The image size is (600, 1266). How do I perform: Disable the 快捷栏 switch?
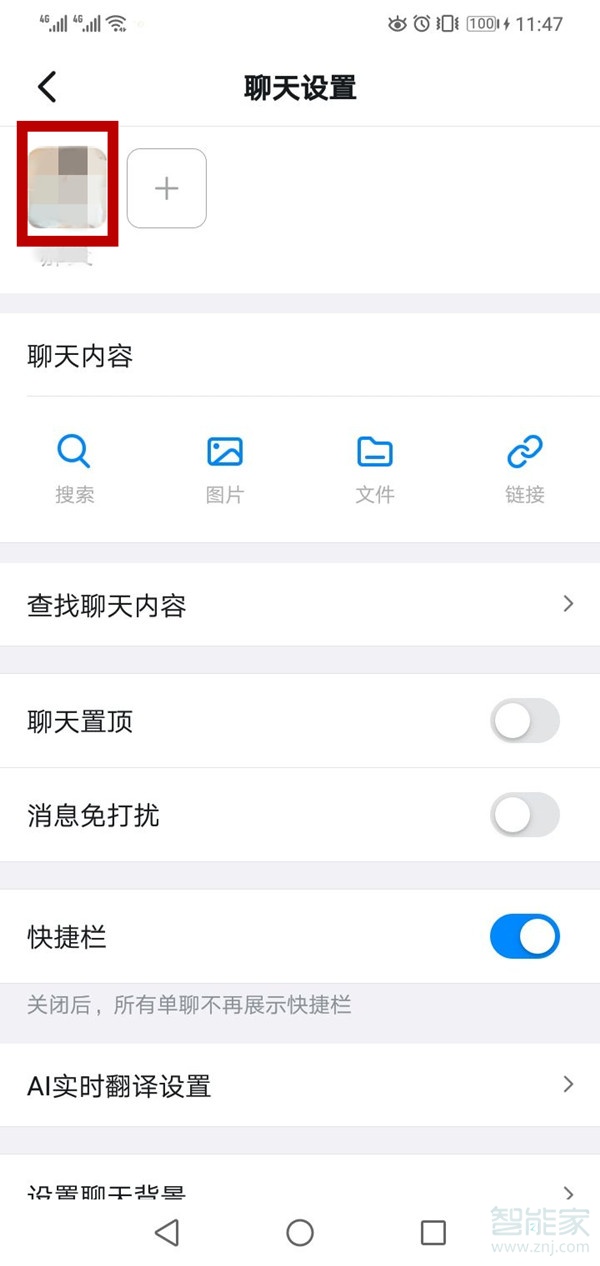point(524,937)
